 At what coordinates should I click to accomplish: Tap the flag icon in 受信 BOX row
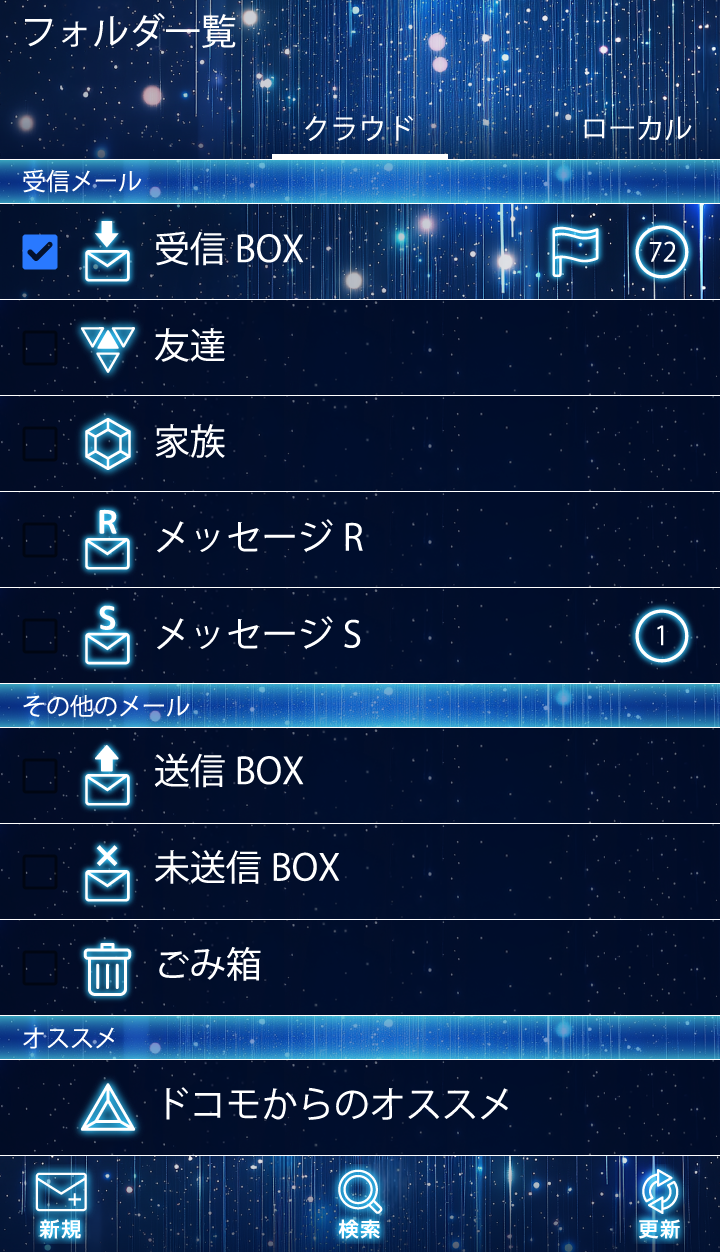pos(576,251)
